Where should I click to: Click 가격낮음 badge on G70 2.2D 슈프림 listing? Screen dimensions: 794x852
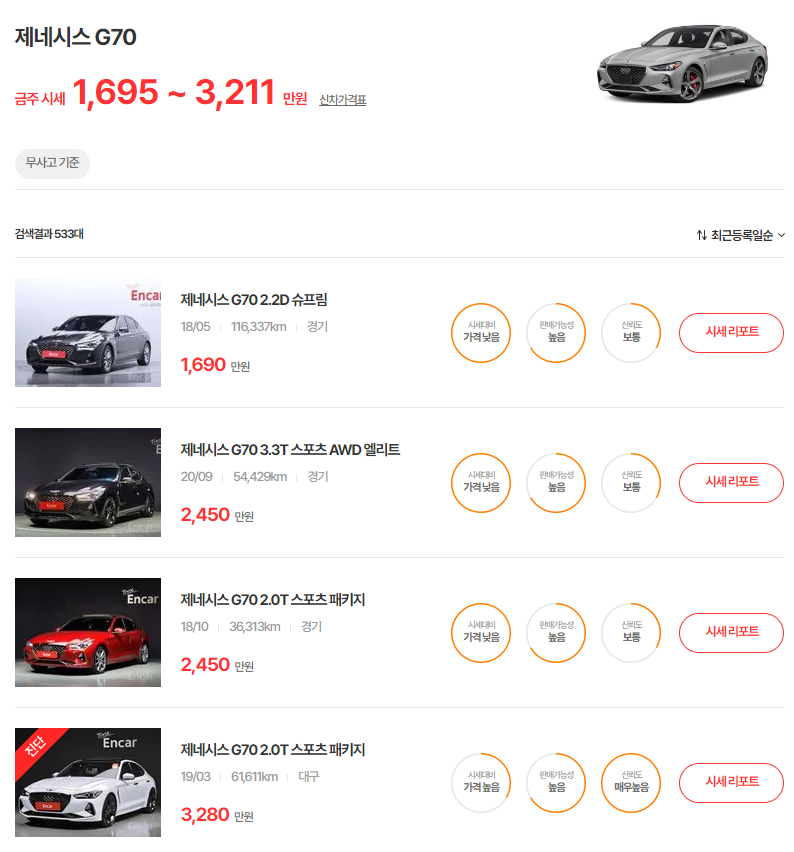[481, 333]
